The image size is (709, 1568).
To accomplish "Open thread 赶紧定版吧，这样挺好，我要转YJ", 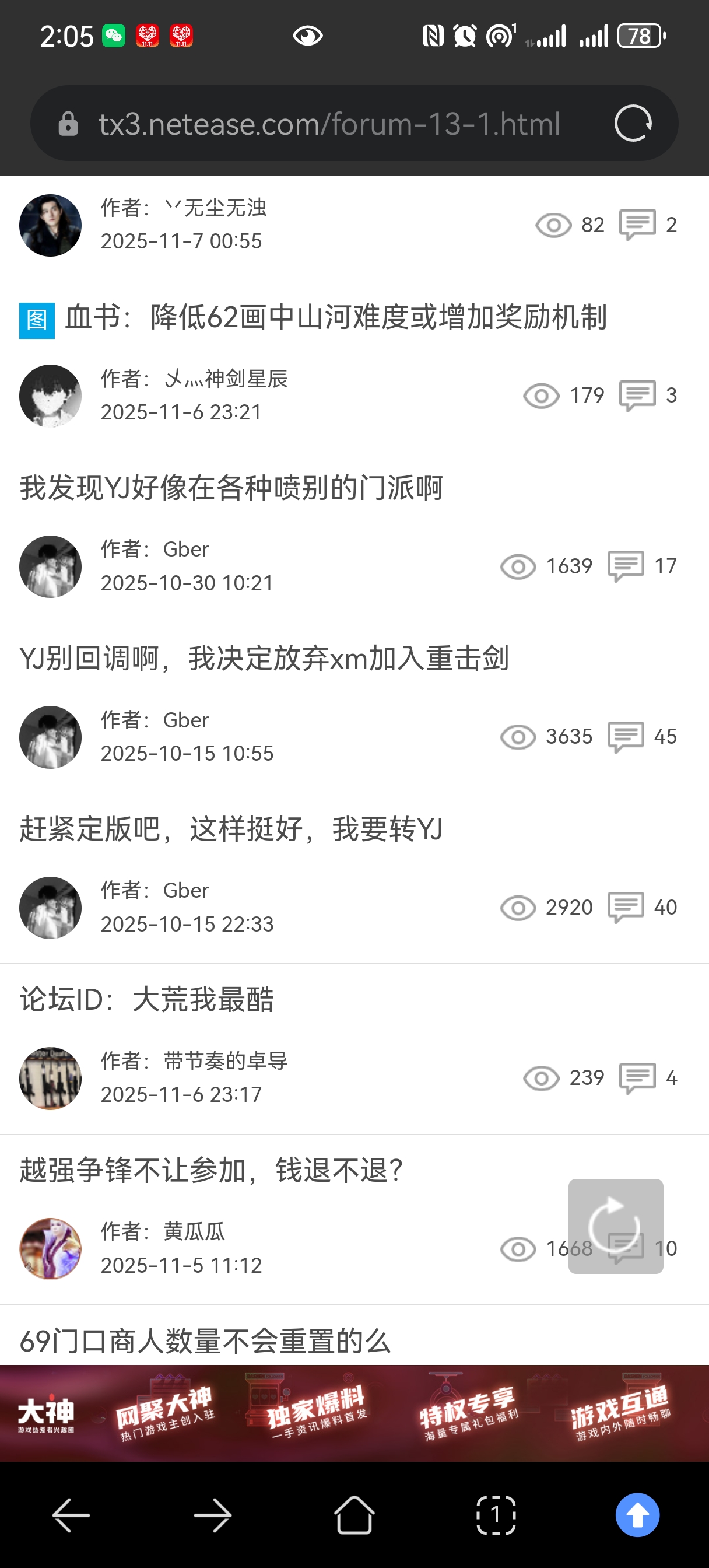I will 231,829.
